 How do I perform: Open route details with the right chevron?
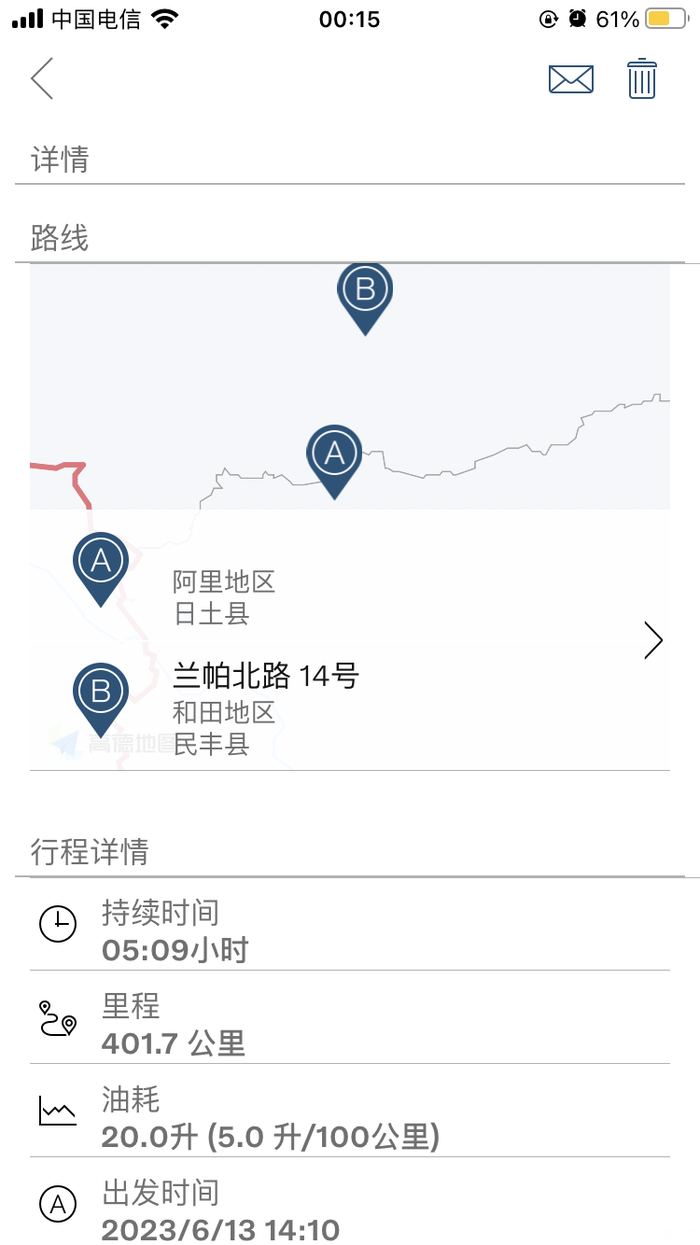(653, 640)
